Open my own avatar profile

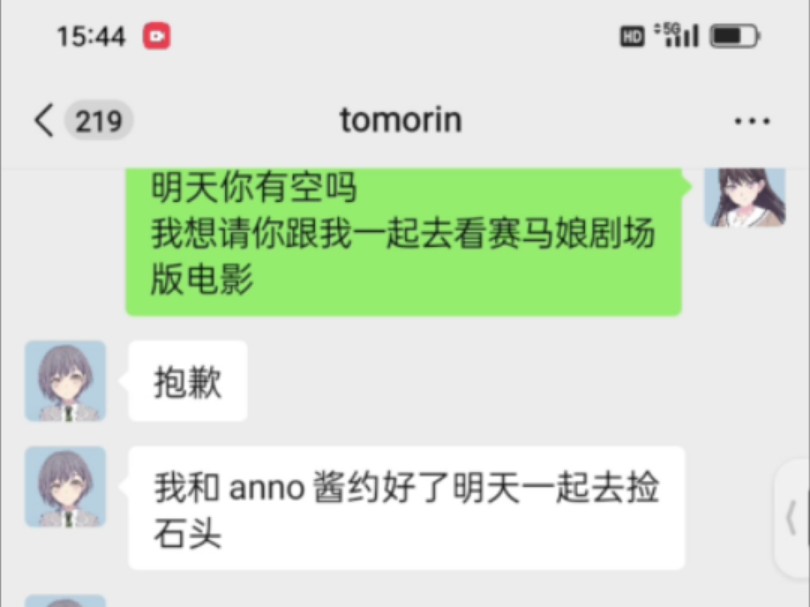click(744, 196)
